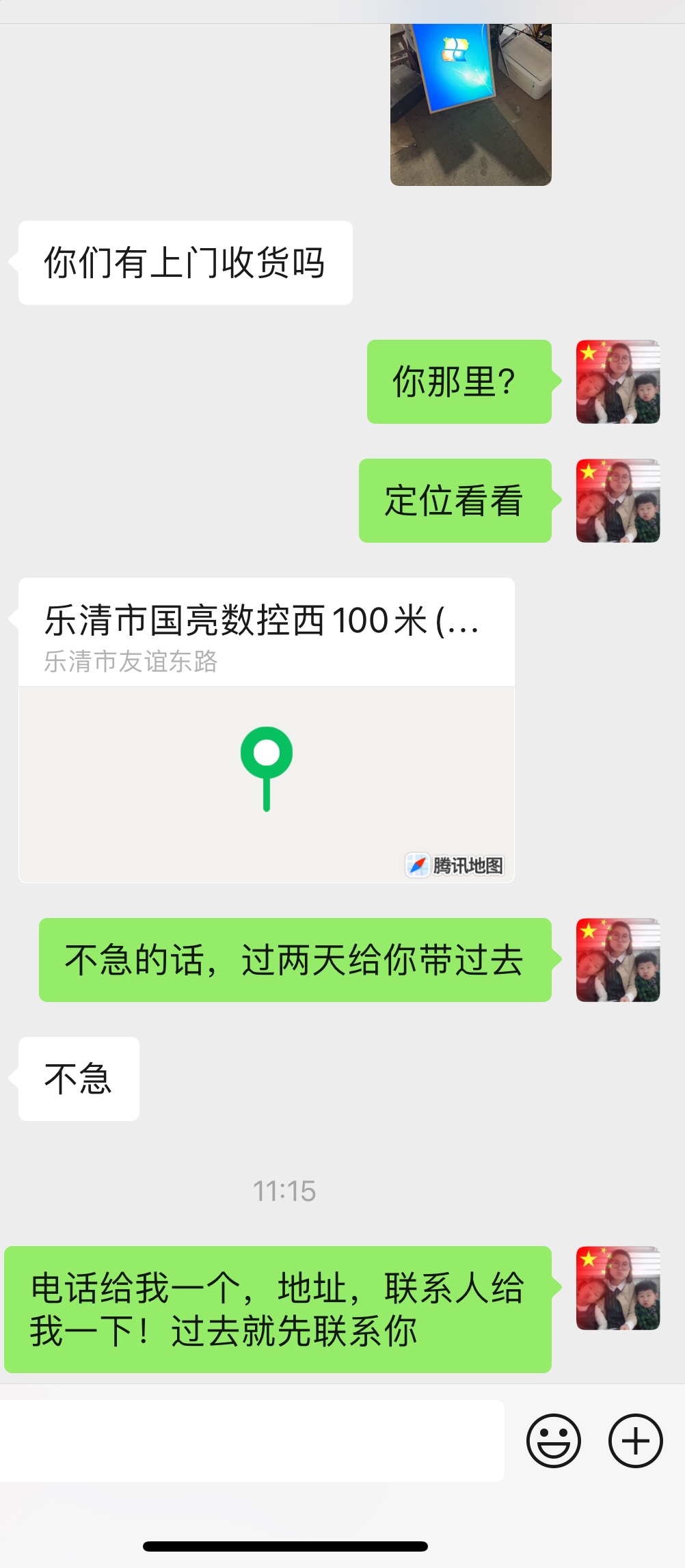Open the 乐清市国亮数控 location card

click(267, 730)
